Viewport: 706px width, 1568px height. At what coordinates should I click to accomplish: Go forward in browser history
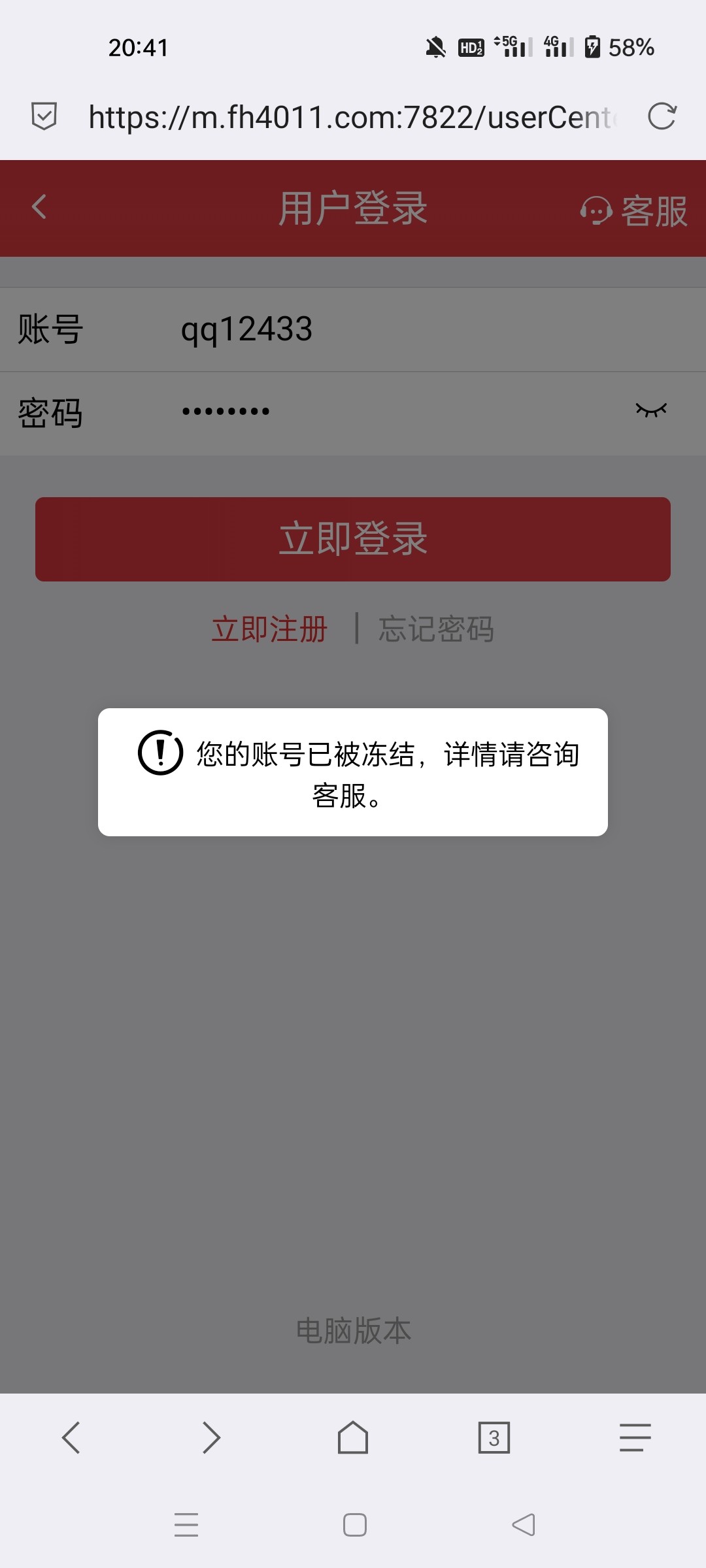point(211,1437)
